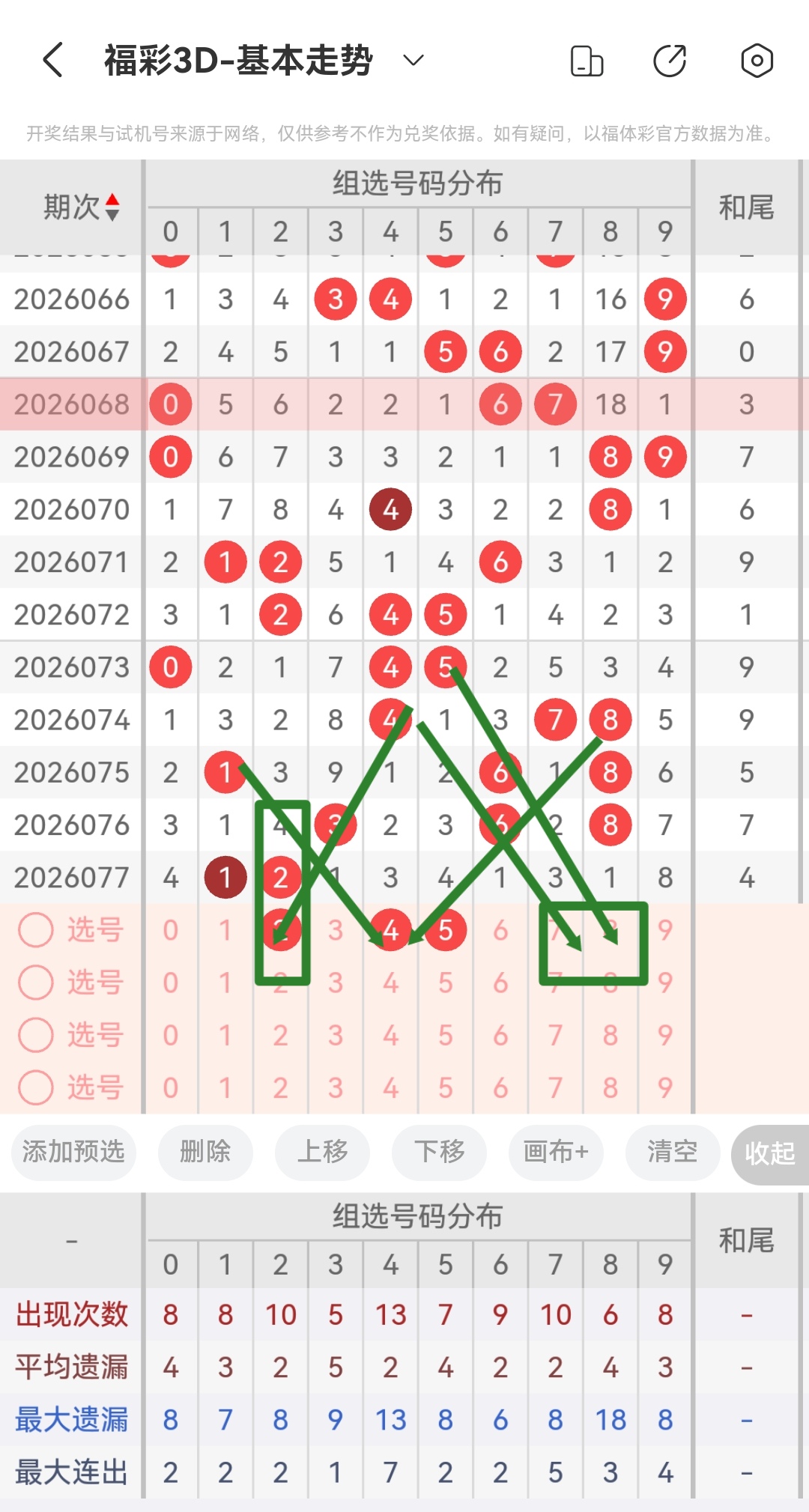Tap the 上移 button

pyautogui.click(x=322, y=1153)
